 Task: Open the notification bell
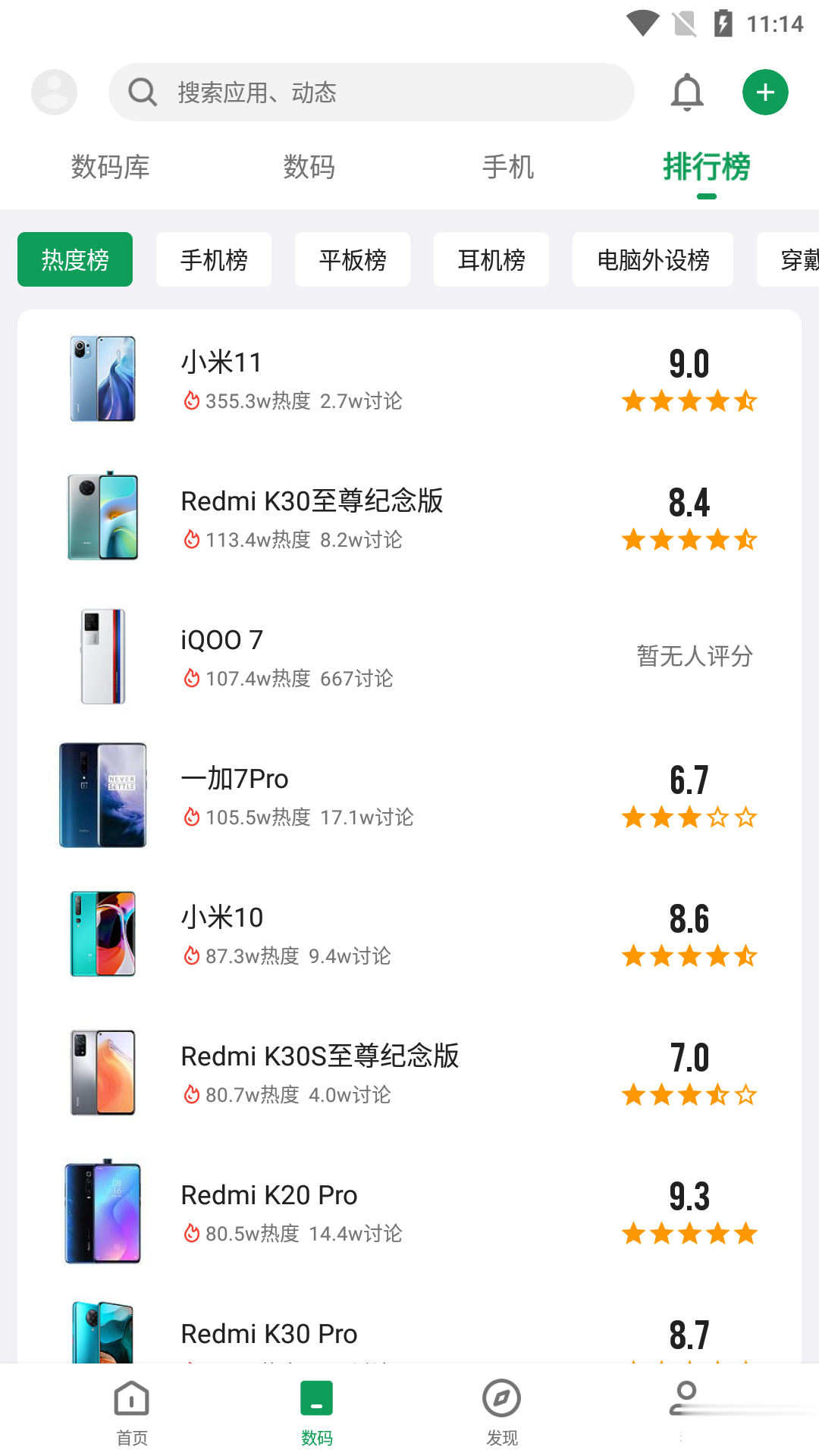pyautogui.click(x=687, y=92)
